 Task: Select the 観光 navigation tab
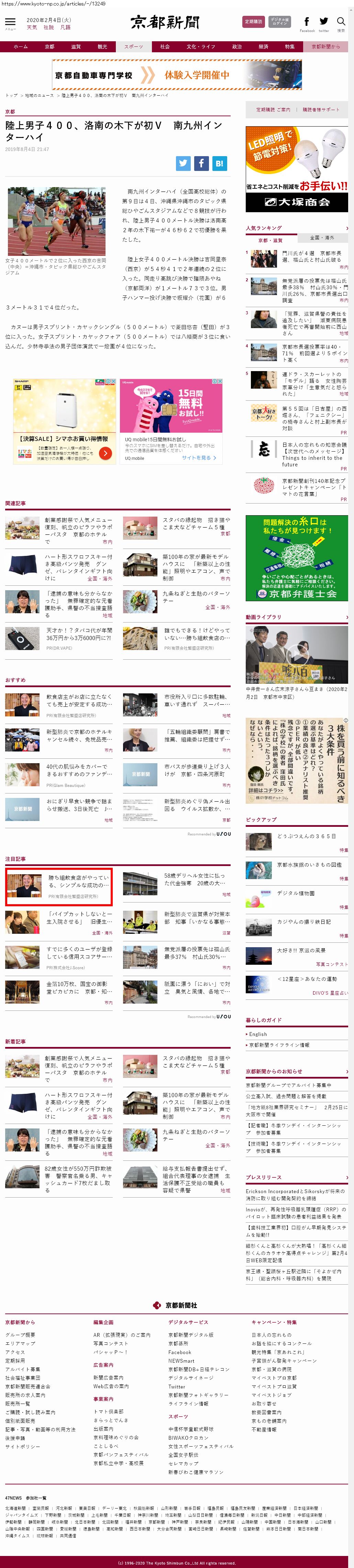tap(102, 46)
